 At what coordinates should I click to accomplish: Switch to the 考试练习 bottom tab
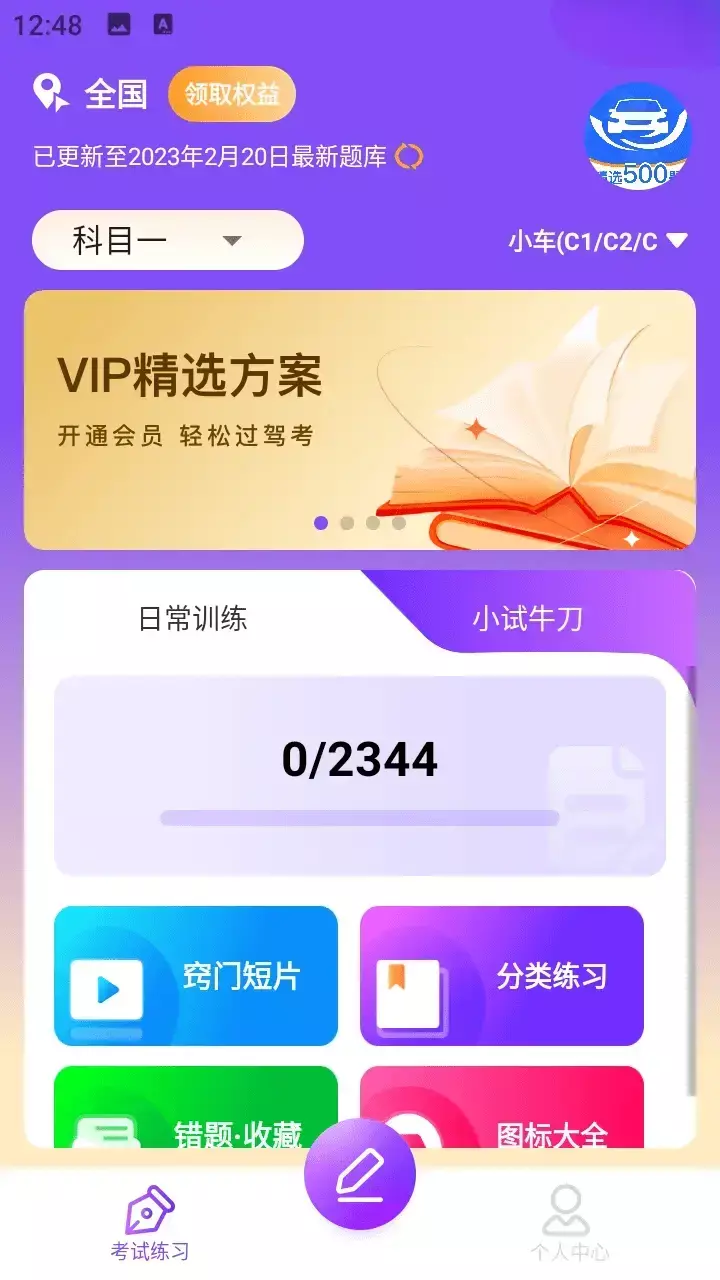click(150, 1222)
